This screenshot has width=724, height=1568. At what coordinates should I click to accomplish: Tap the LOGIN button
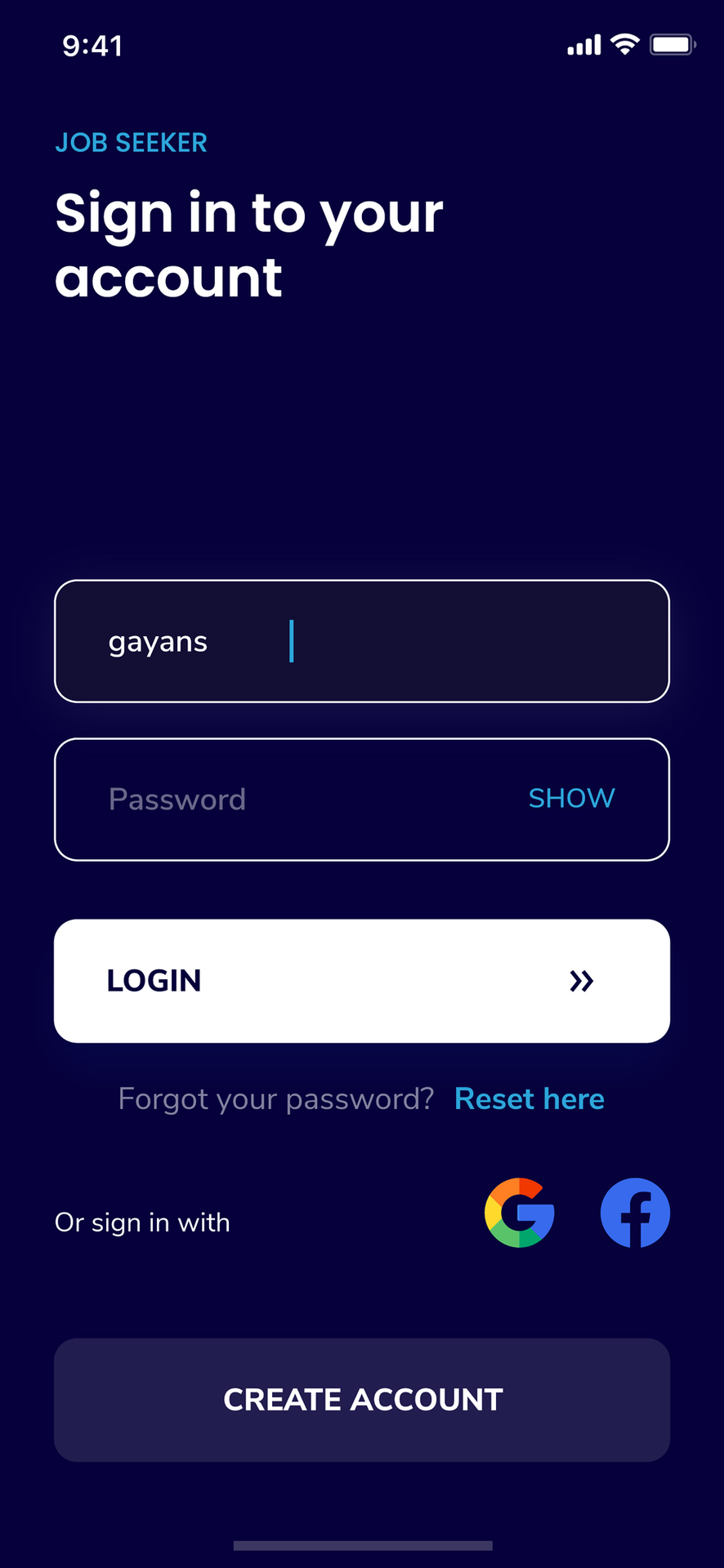click(x=362, y=981)
